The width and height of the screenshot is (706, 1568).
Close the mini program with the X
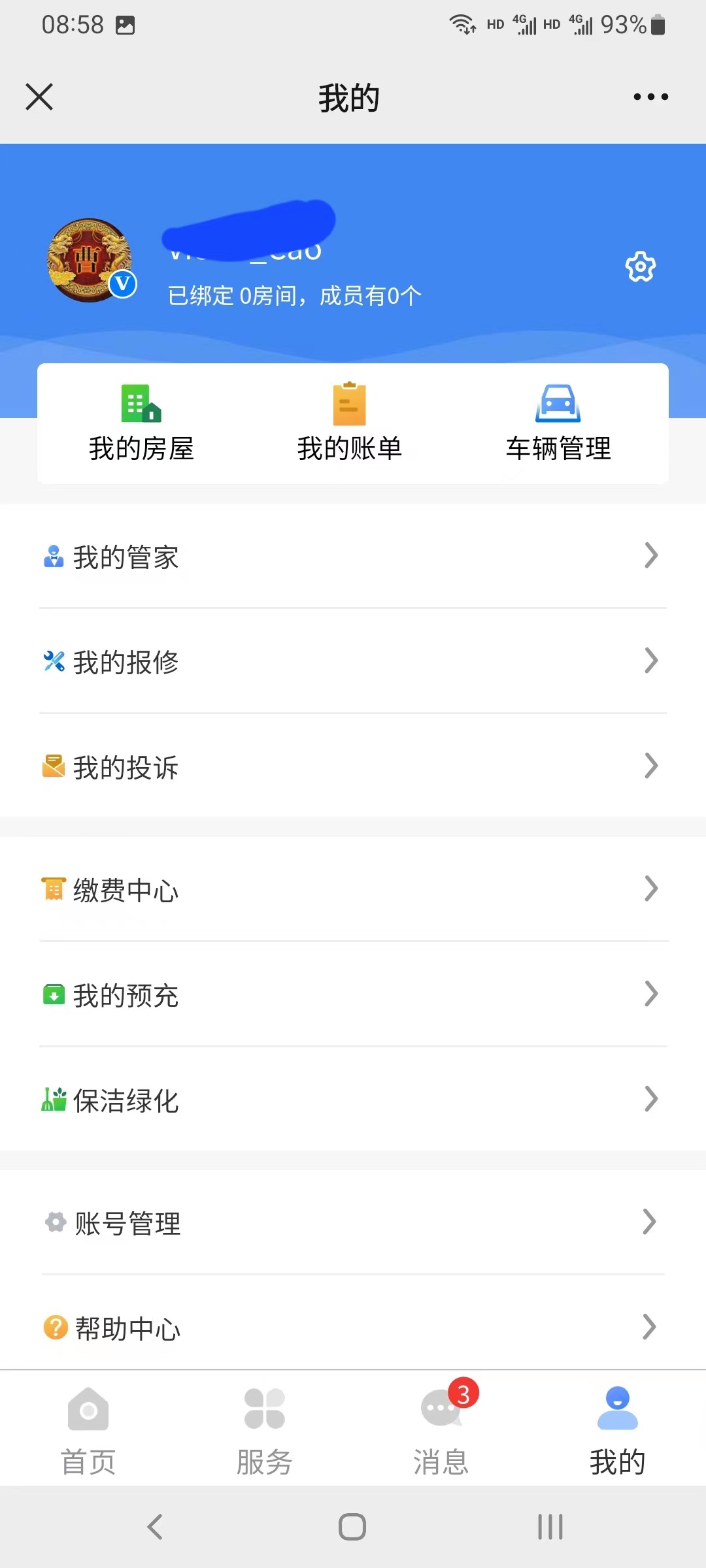coord(39,97)
